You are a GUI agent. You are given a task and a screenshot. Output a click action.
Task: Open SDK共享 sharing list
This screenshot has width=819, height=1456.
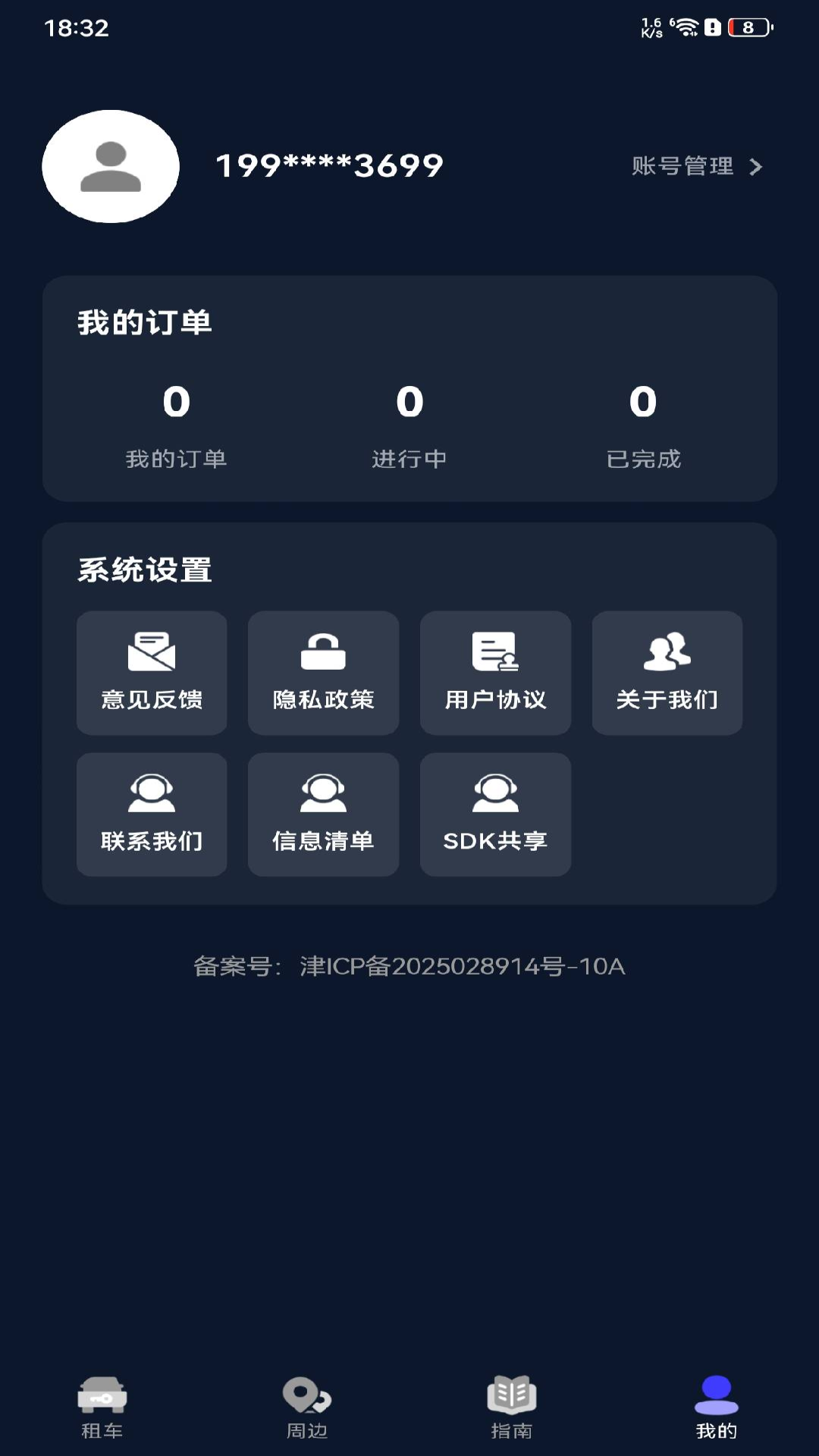(495, 814)
